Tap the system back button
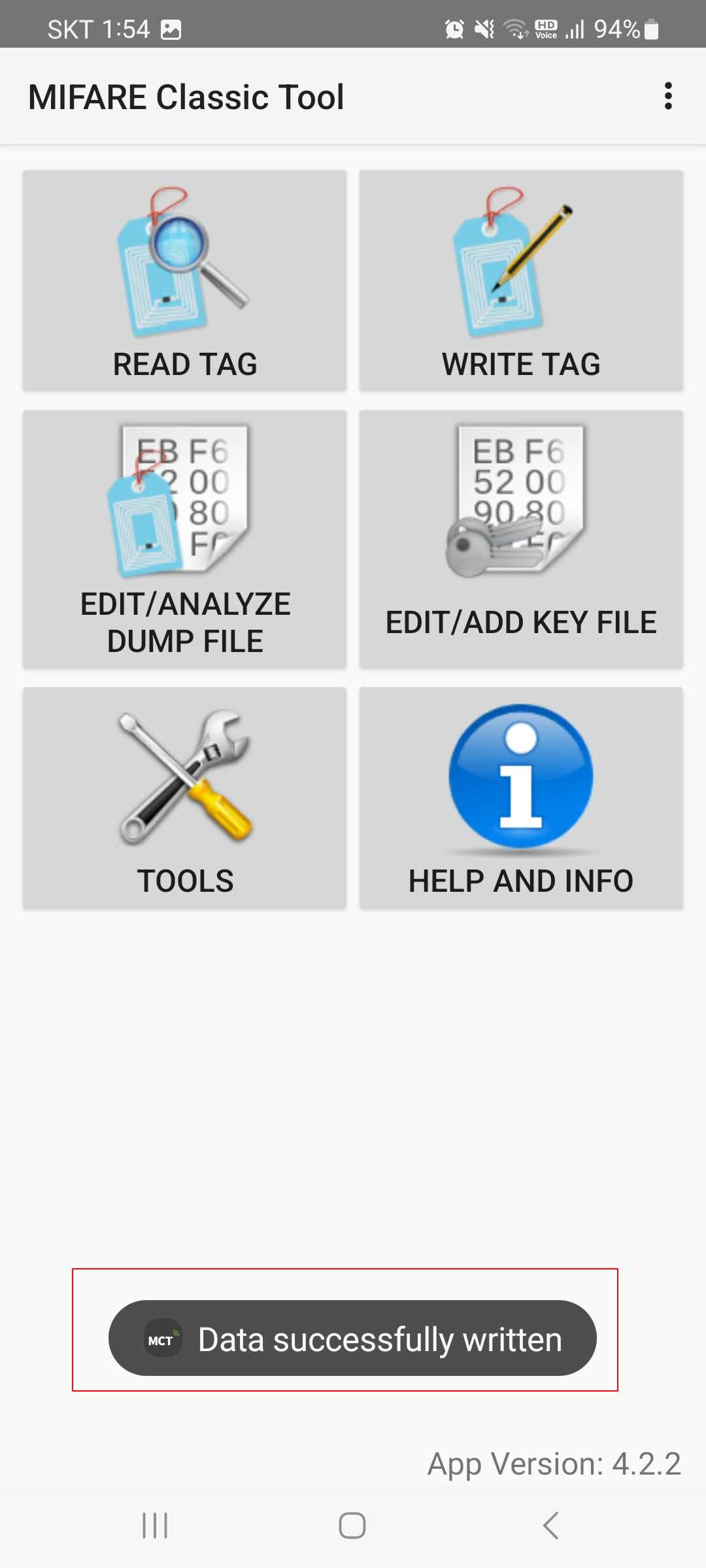The width and height of the screenshot is (706, 1568). [550, 1526]
